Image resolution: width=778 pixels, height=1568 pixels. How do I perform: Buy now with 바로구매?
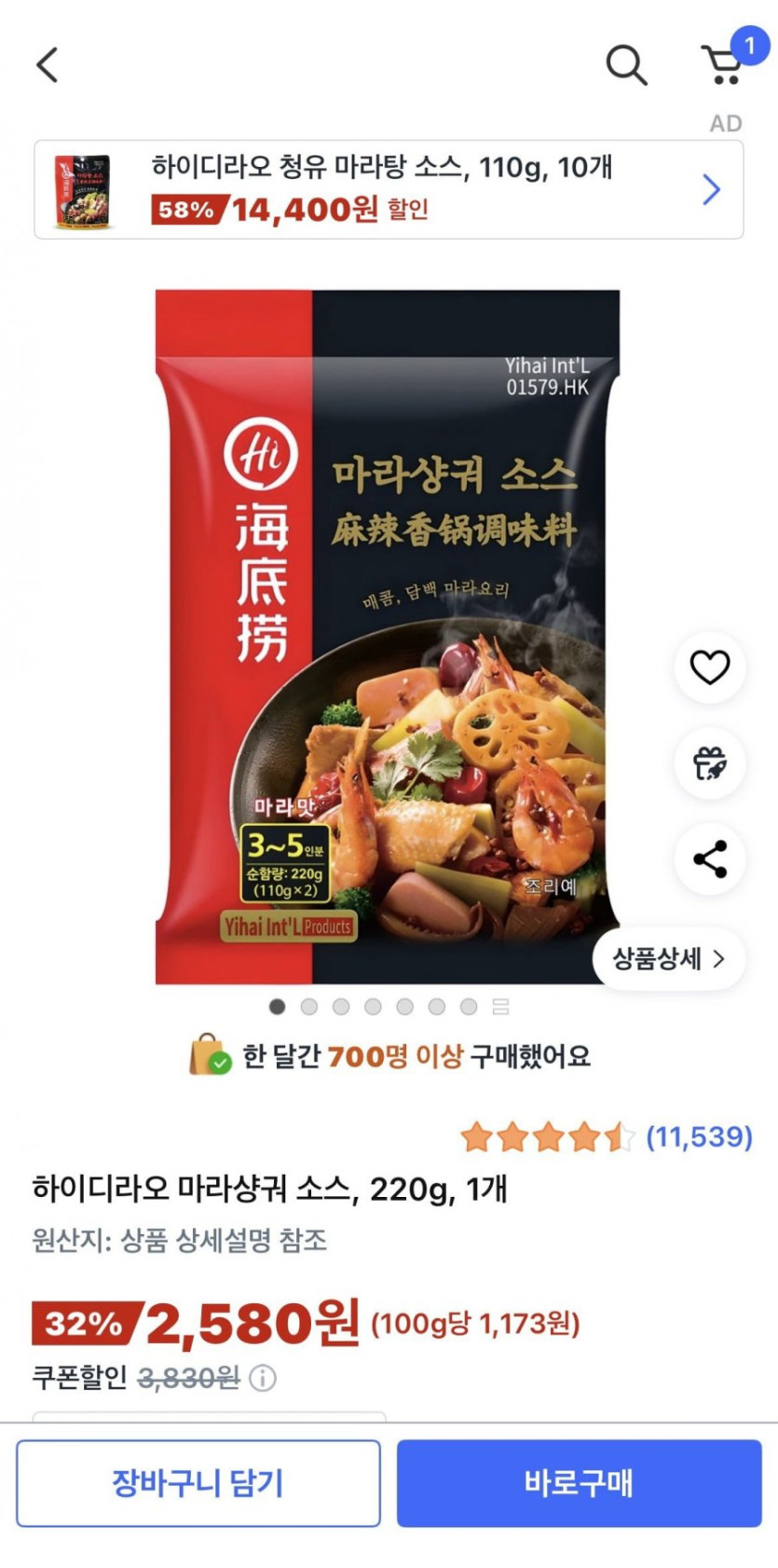[x=579, y=1483]
